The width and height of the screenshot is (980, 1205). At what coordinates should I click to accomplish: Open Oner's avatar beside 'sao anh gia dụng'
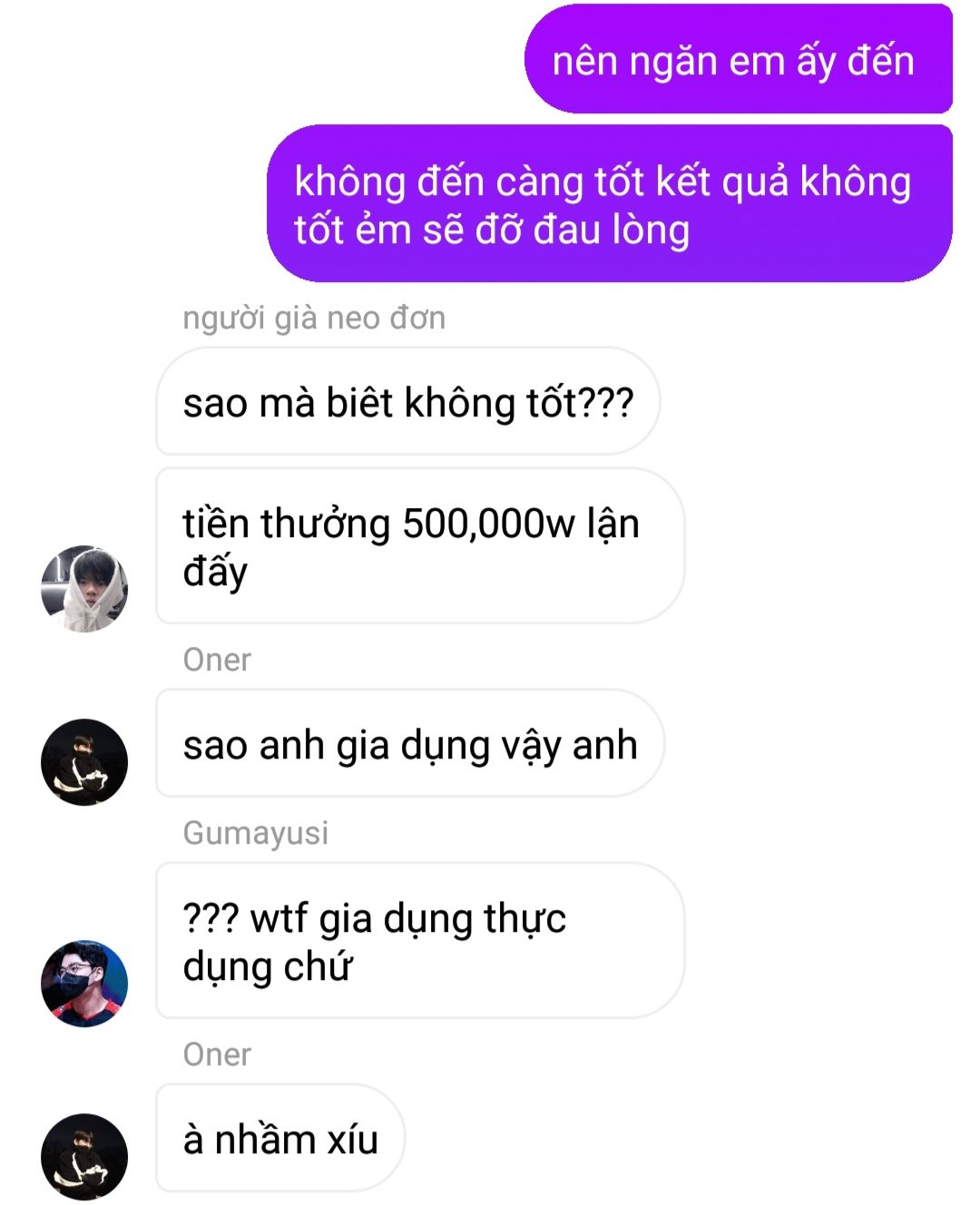tap(84, 762)
